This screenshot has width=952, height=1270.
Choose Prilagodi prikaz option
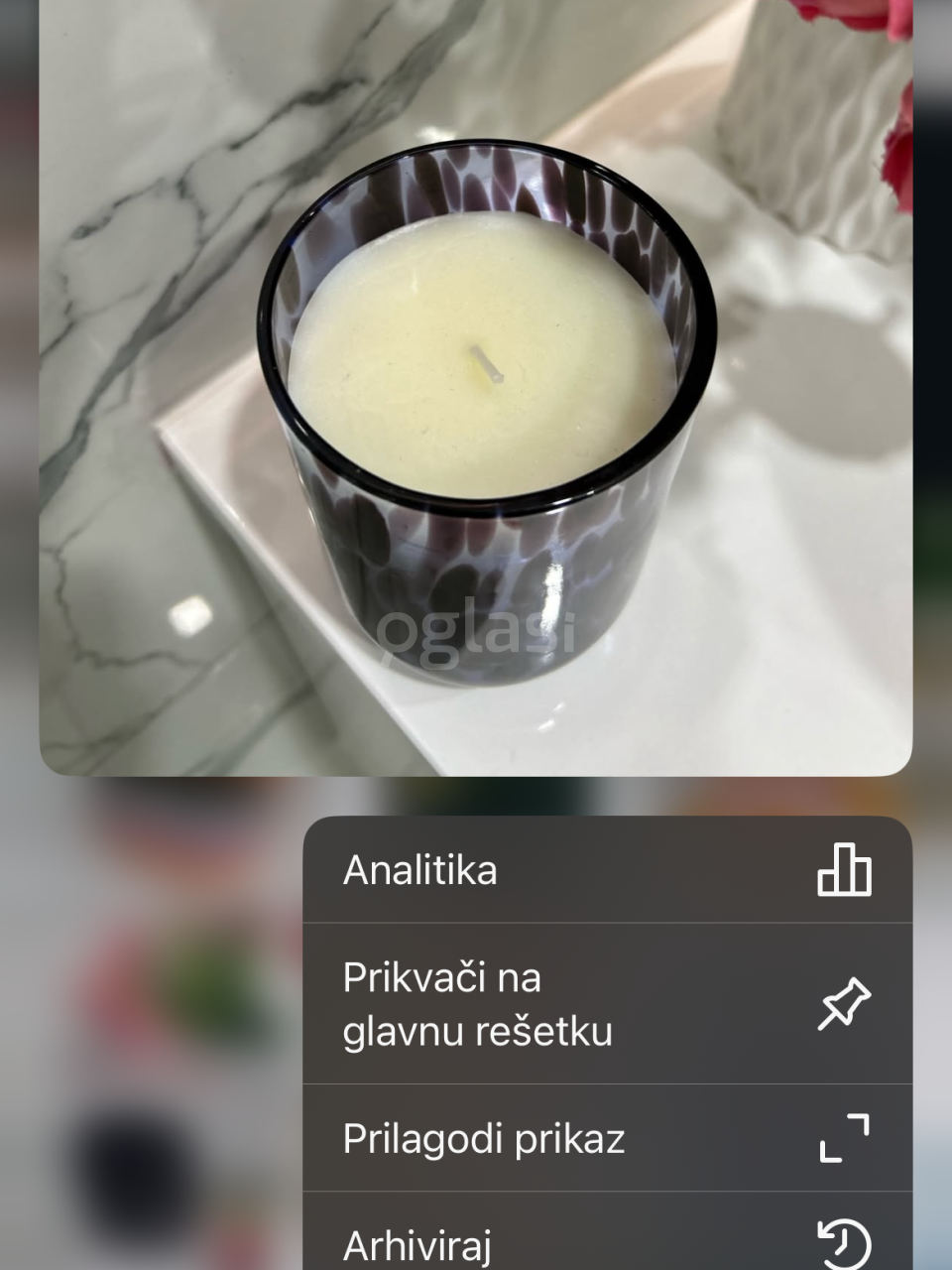point(607,1138)
